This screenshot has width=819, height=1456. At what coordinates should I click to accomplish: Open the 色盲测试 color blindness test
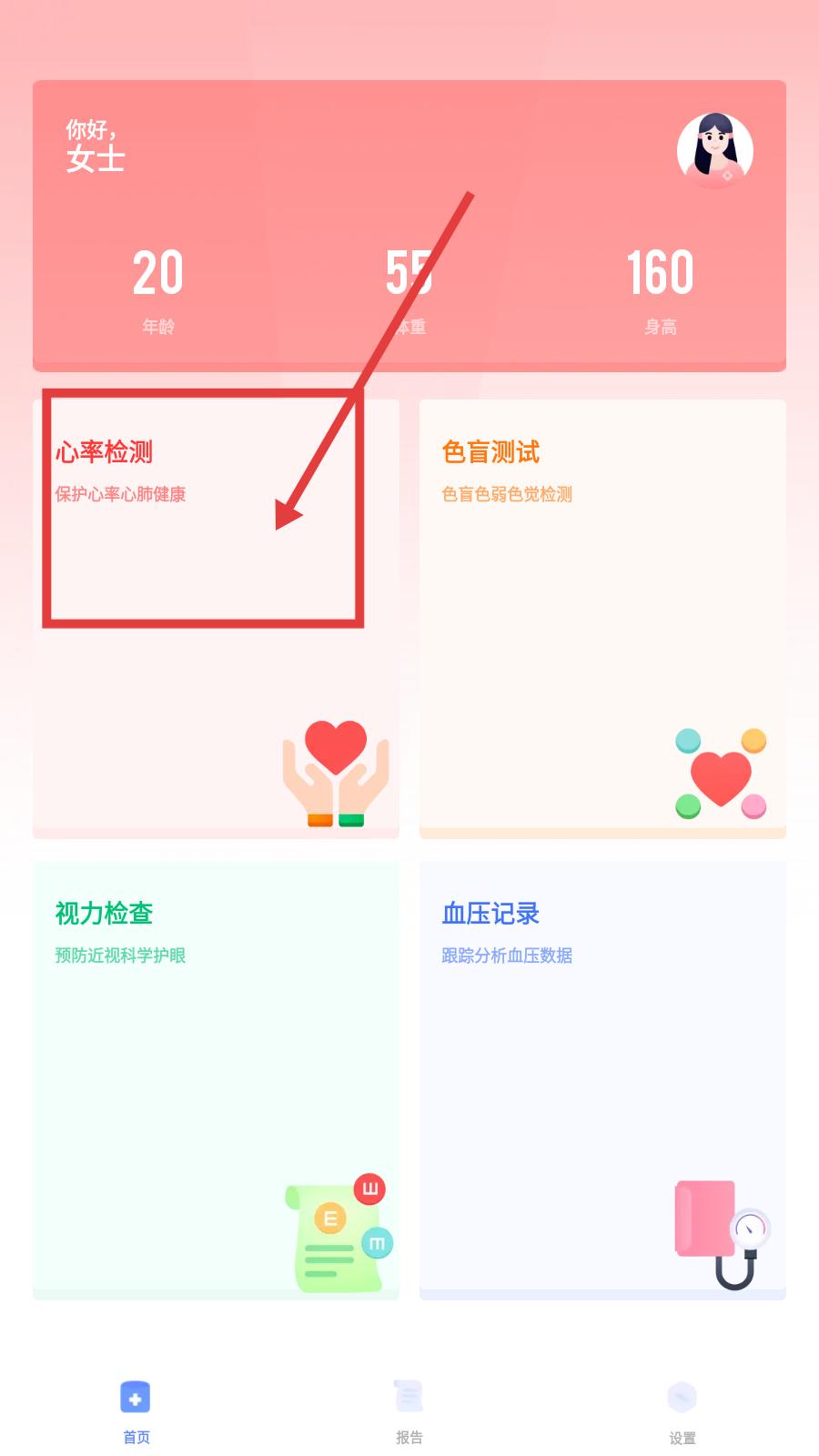click(x=602, y=619)
